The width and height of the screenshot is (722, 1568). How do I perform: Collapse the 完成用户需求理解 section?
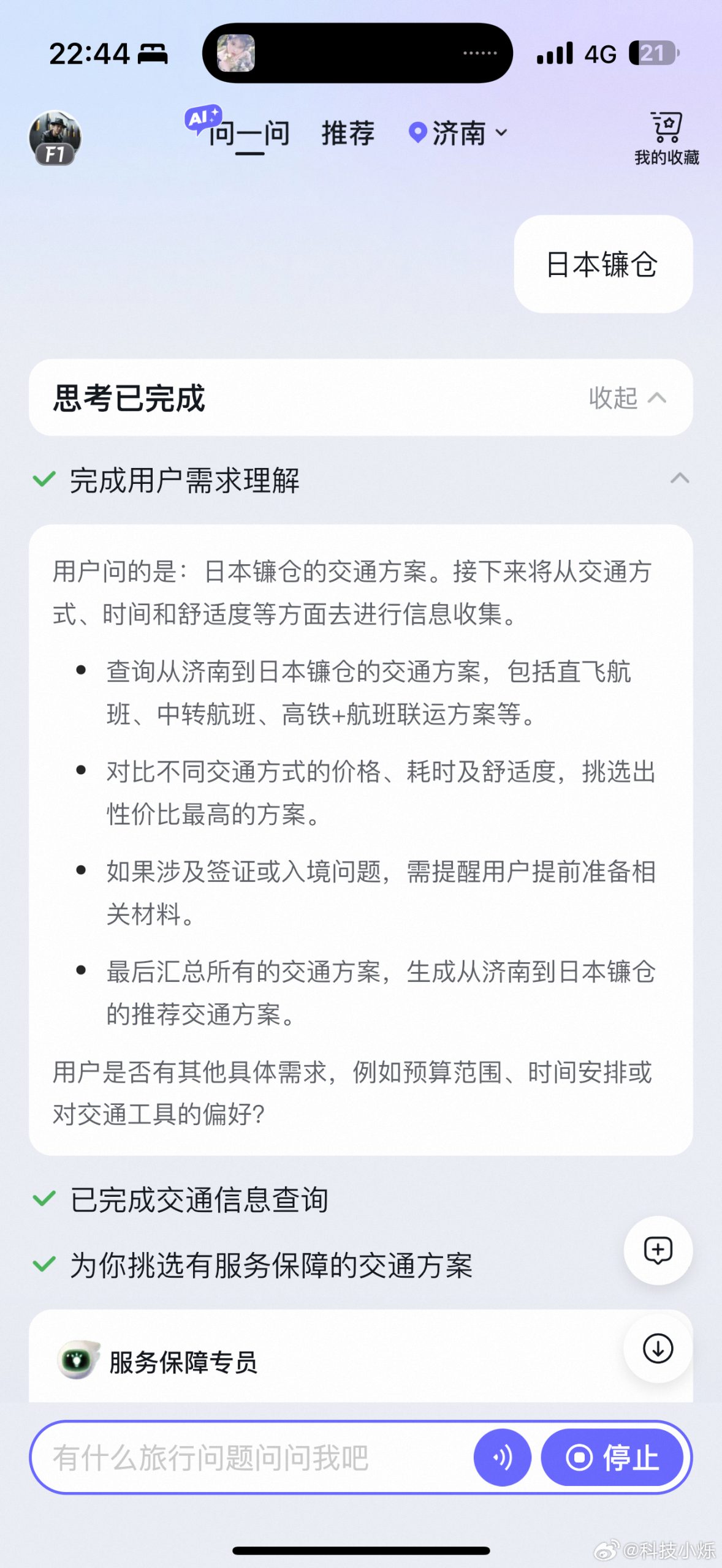click(x=679, y=478)
